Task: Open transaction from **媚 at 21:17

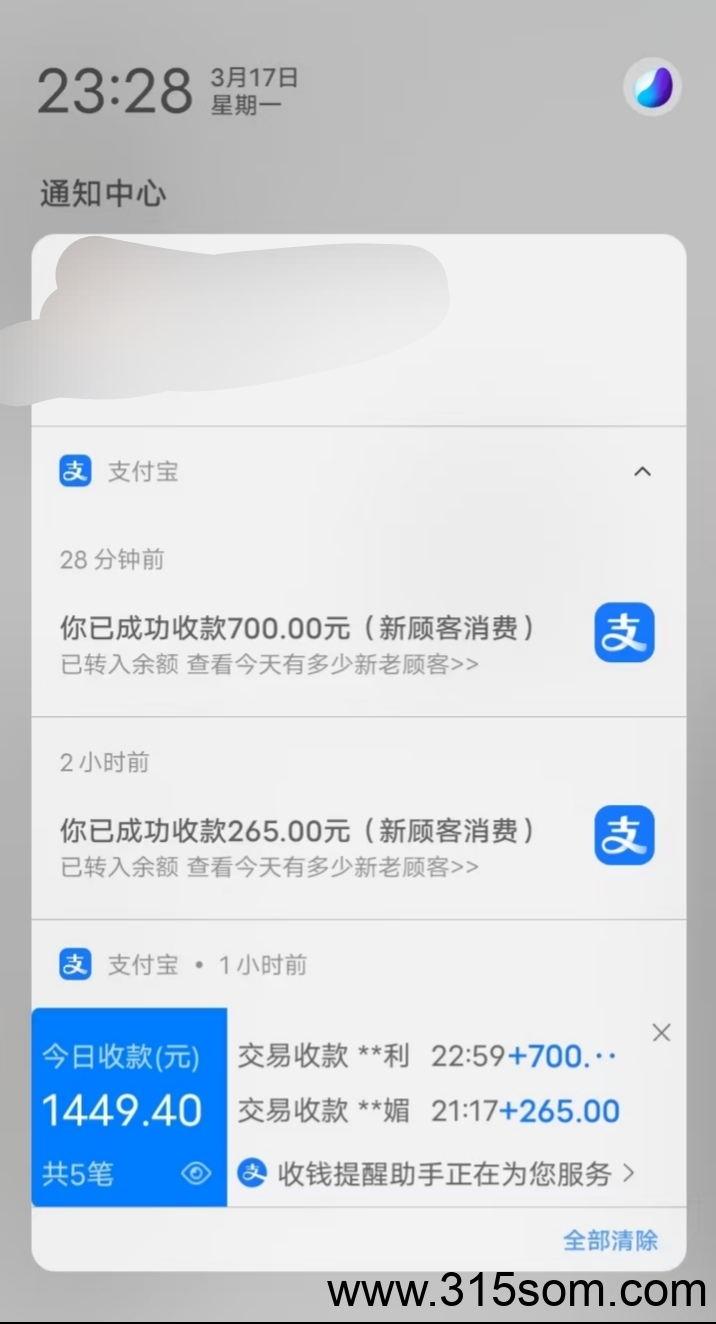Action: click(x=428, y=1111)
